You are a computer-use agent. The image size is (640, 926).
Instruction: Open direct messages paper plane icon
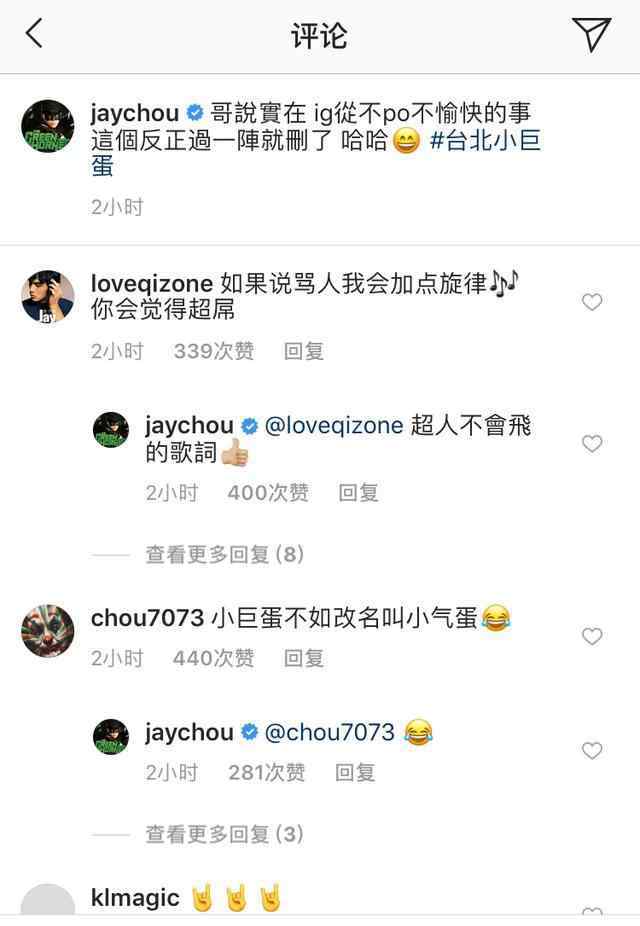(591, 35)
